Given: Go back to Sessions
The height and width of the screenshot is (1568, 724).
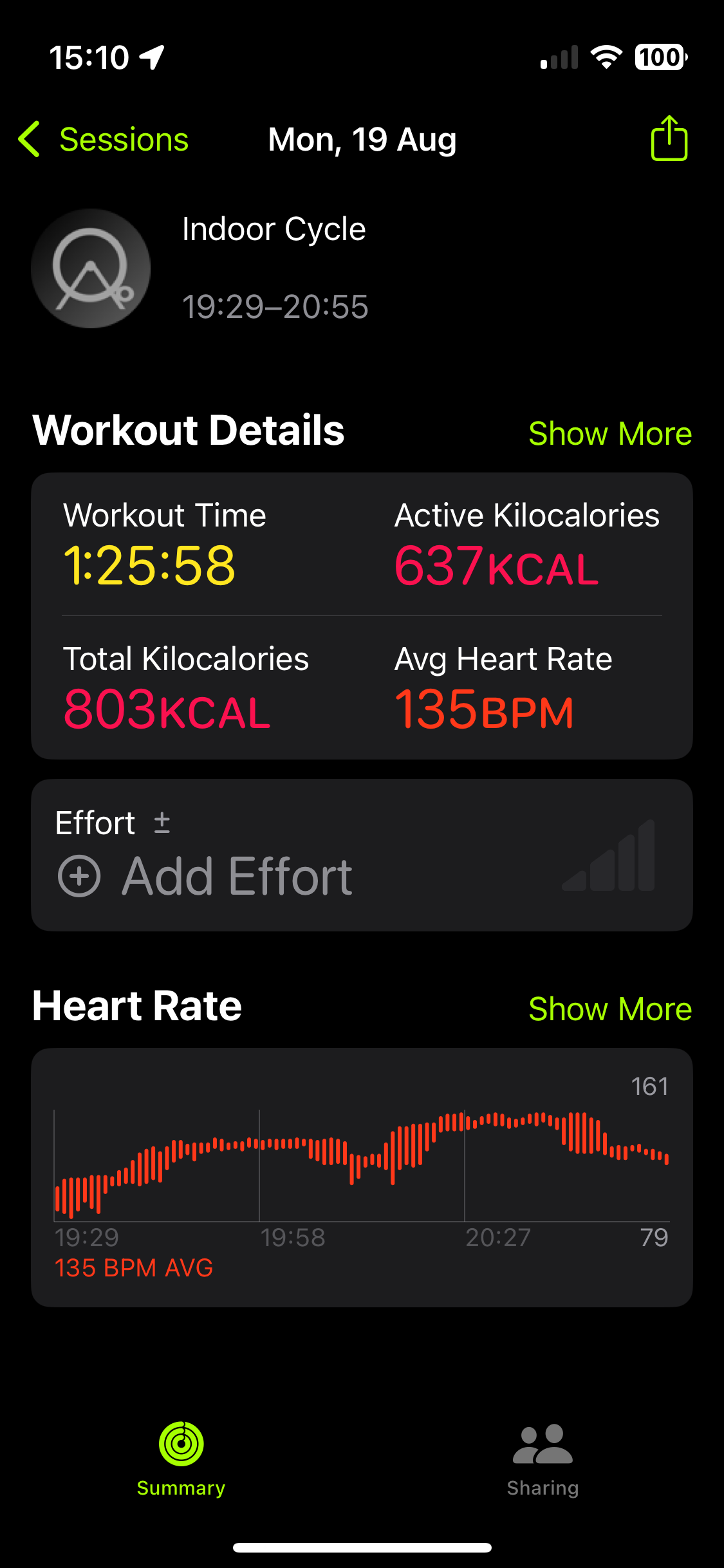Looking at the screenshot, I should pos(104,139).
